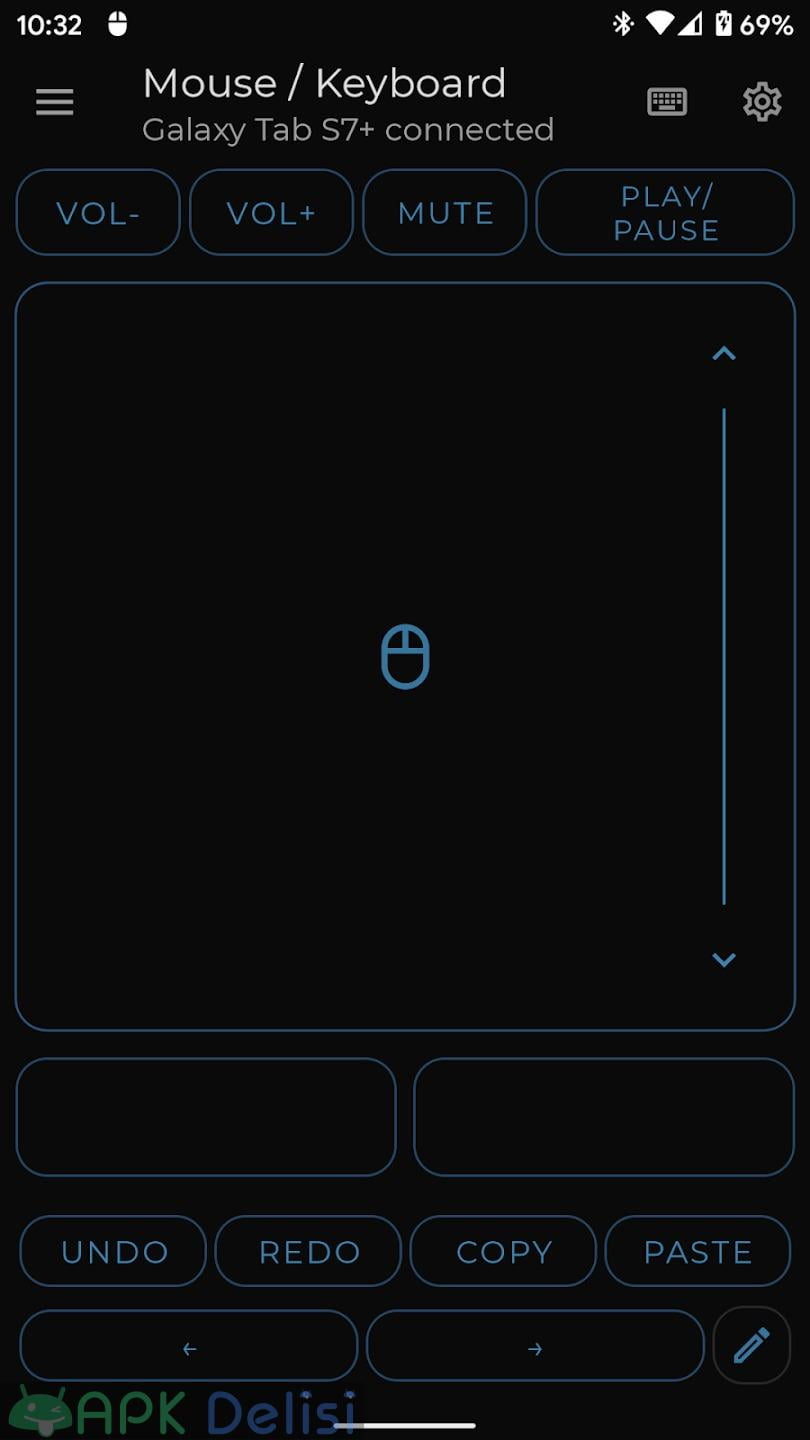Screen dimensions: 810x1440
Task: Tap the UNDO button
Action: click(113, 1251)
